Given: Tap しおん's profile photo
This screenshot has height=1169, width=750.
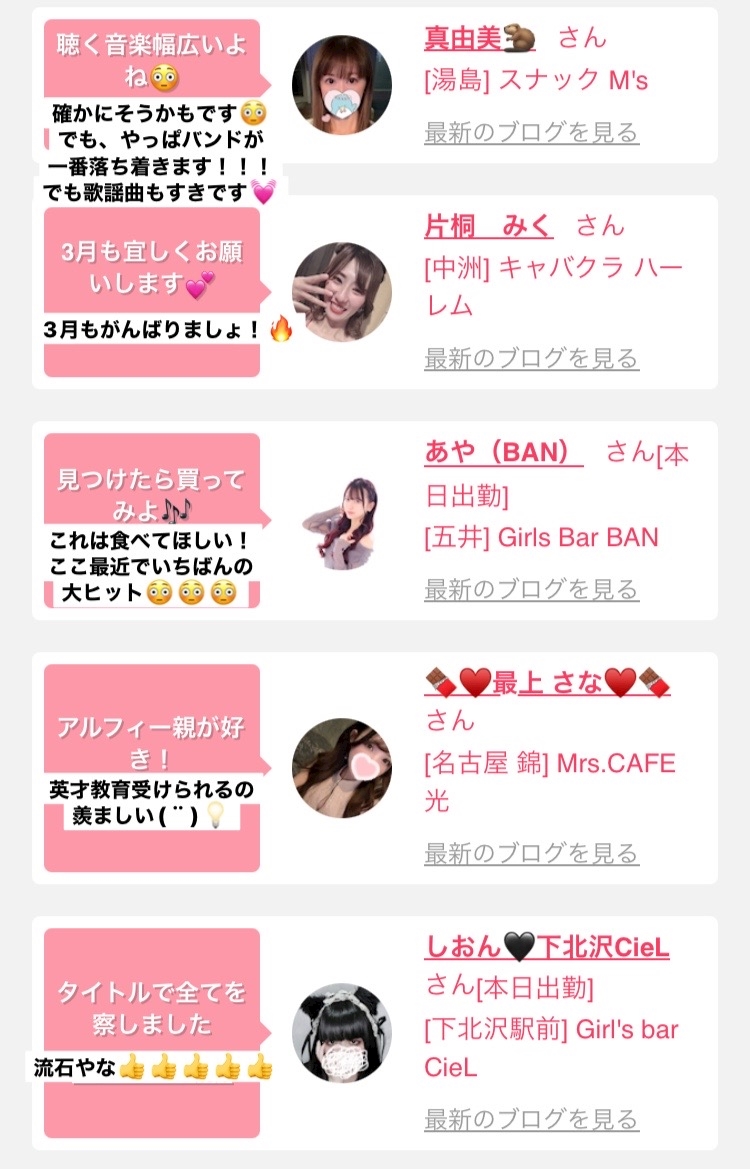Looking at the screenshot, I should click(x=342, y=1033).
